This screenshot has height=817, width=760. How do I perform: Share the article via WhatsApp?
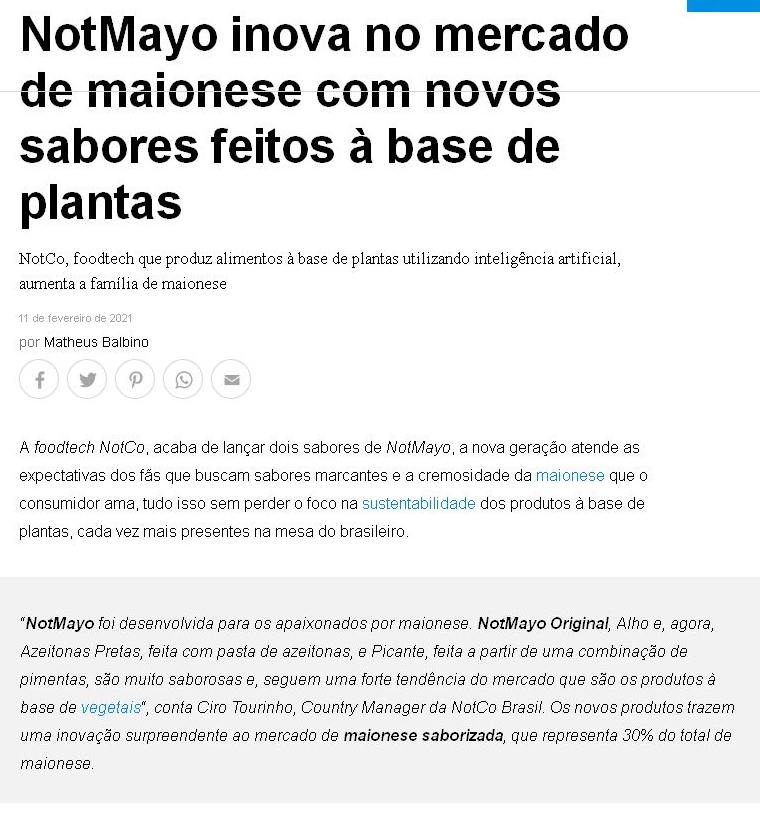183,380
